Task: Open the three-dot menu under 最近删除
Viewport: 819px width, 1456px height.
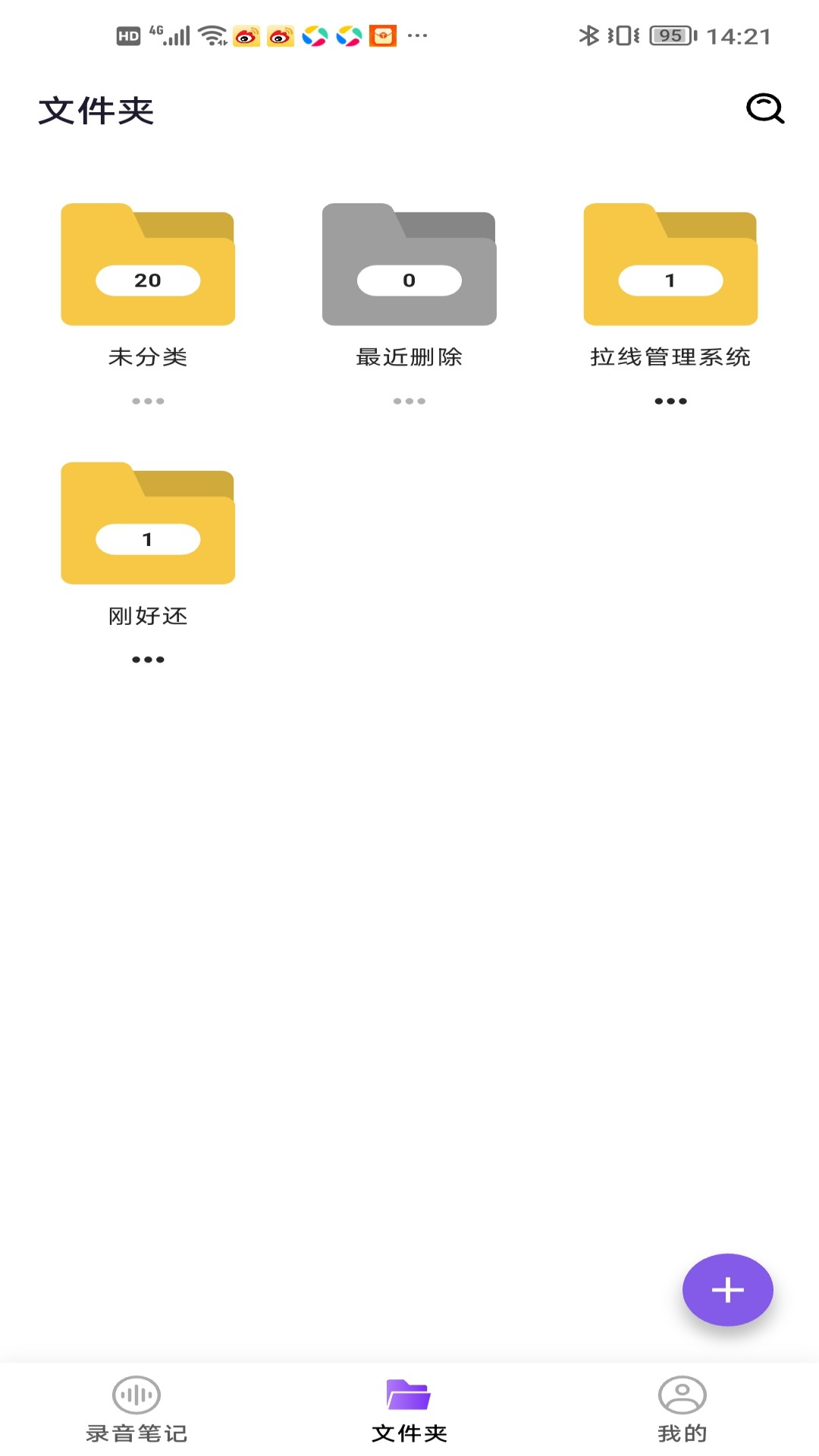Action: click(409, 400)
